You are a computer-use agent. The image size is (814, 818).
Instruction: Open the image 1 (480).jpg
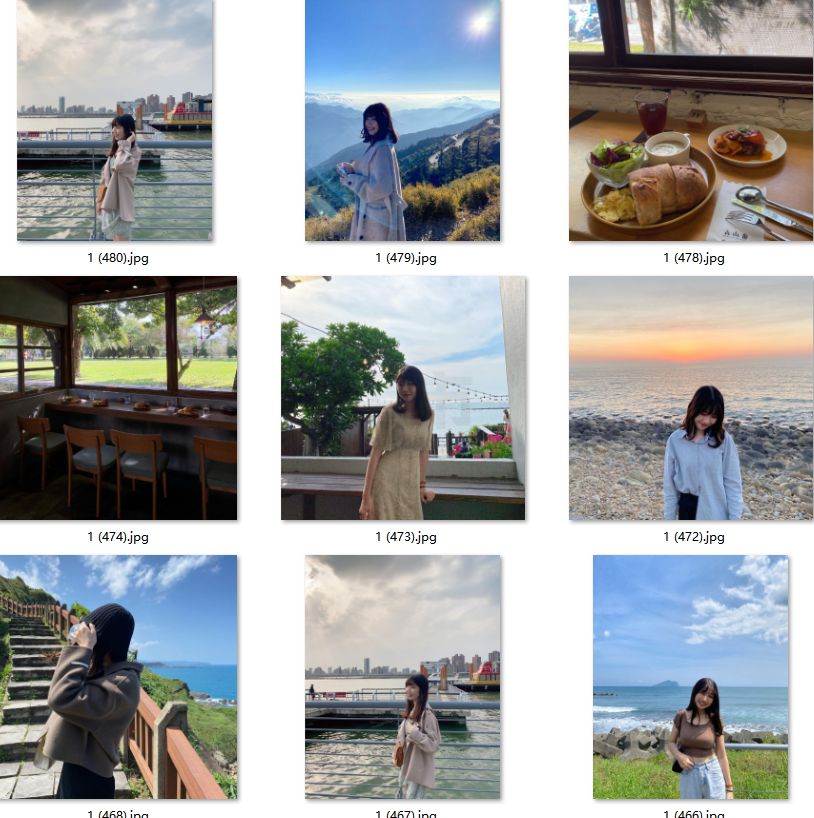coord(114,120)
